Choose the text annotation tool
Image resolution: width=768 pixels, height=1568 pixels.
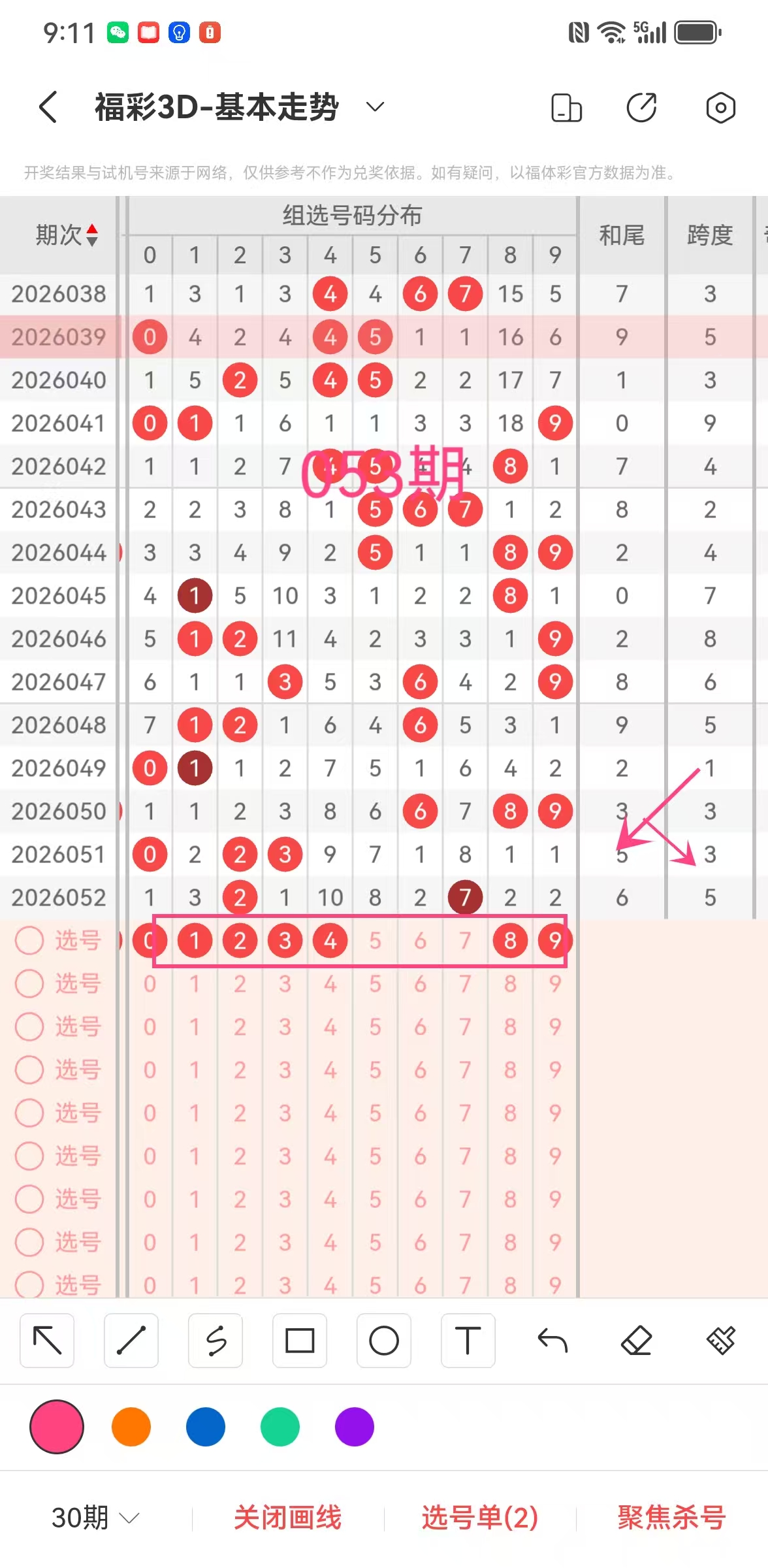pyautogui.click(x=468, y=1341)
